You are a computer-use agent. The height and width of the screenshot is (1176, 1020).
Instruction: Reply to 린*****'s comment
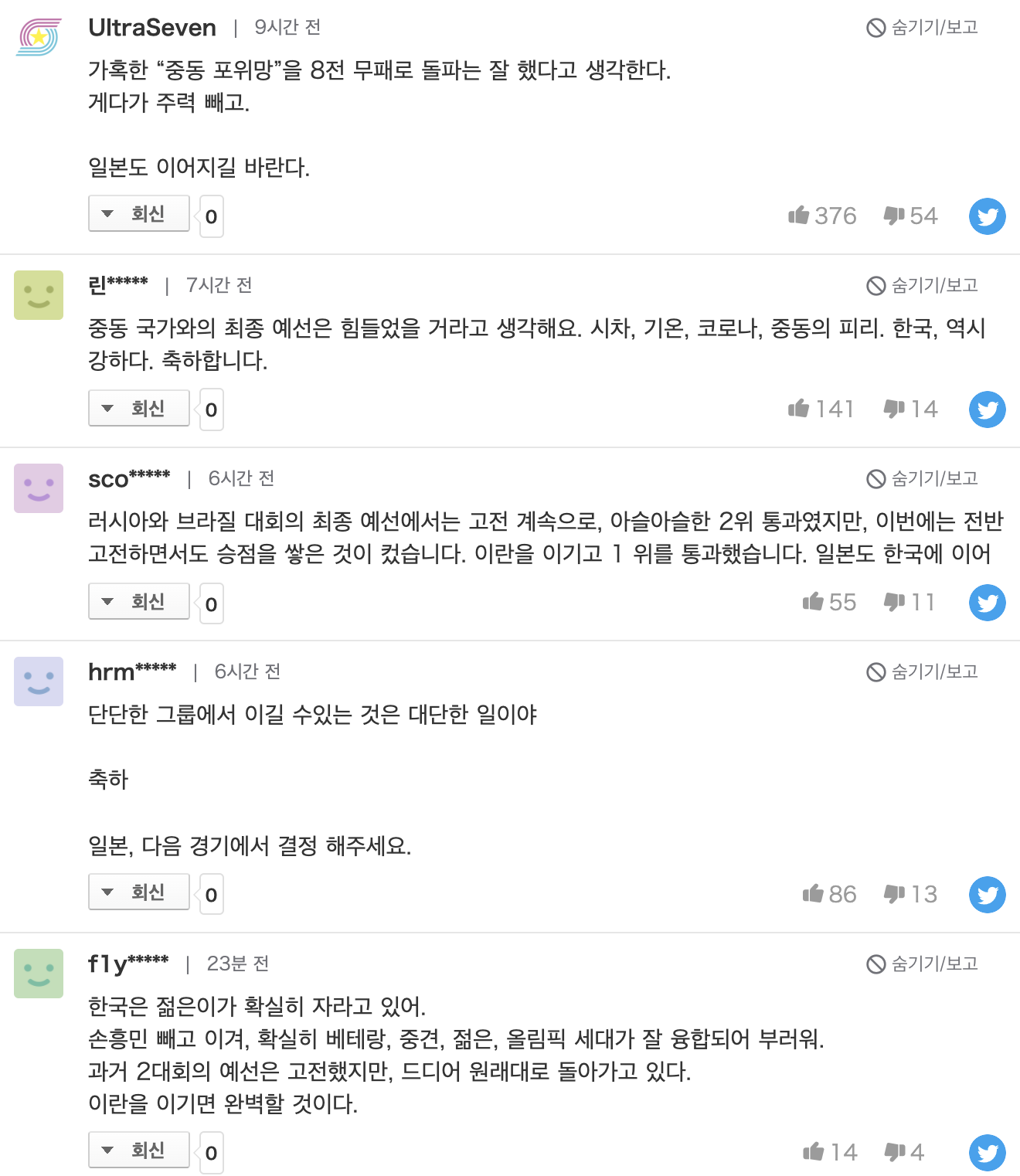pyautogui.click(x=139, y=408)
